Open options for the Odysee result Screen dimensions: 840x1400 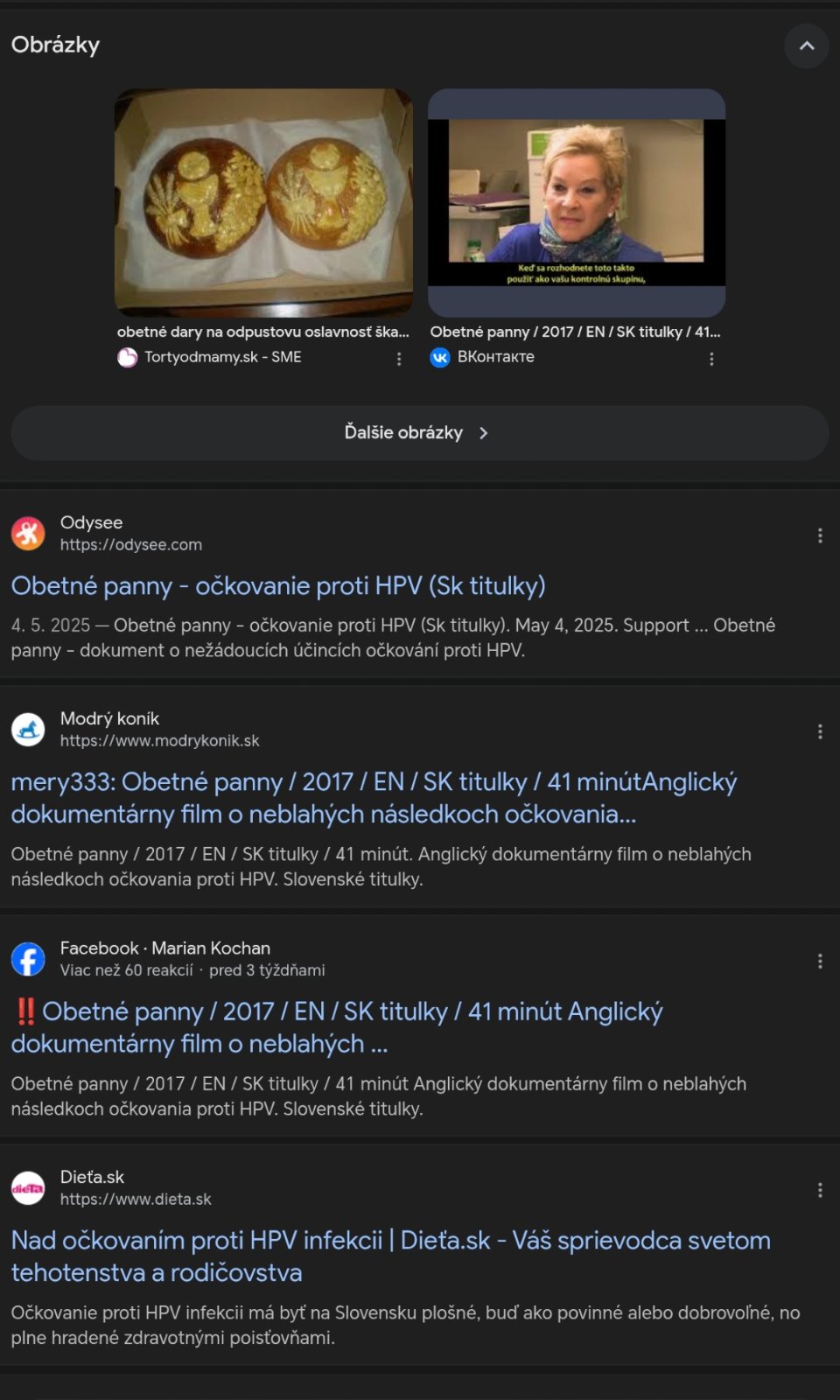coord(820,535)
